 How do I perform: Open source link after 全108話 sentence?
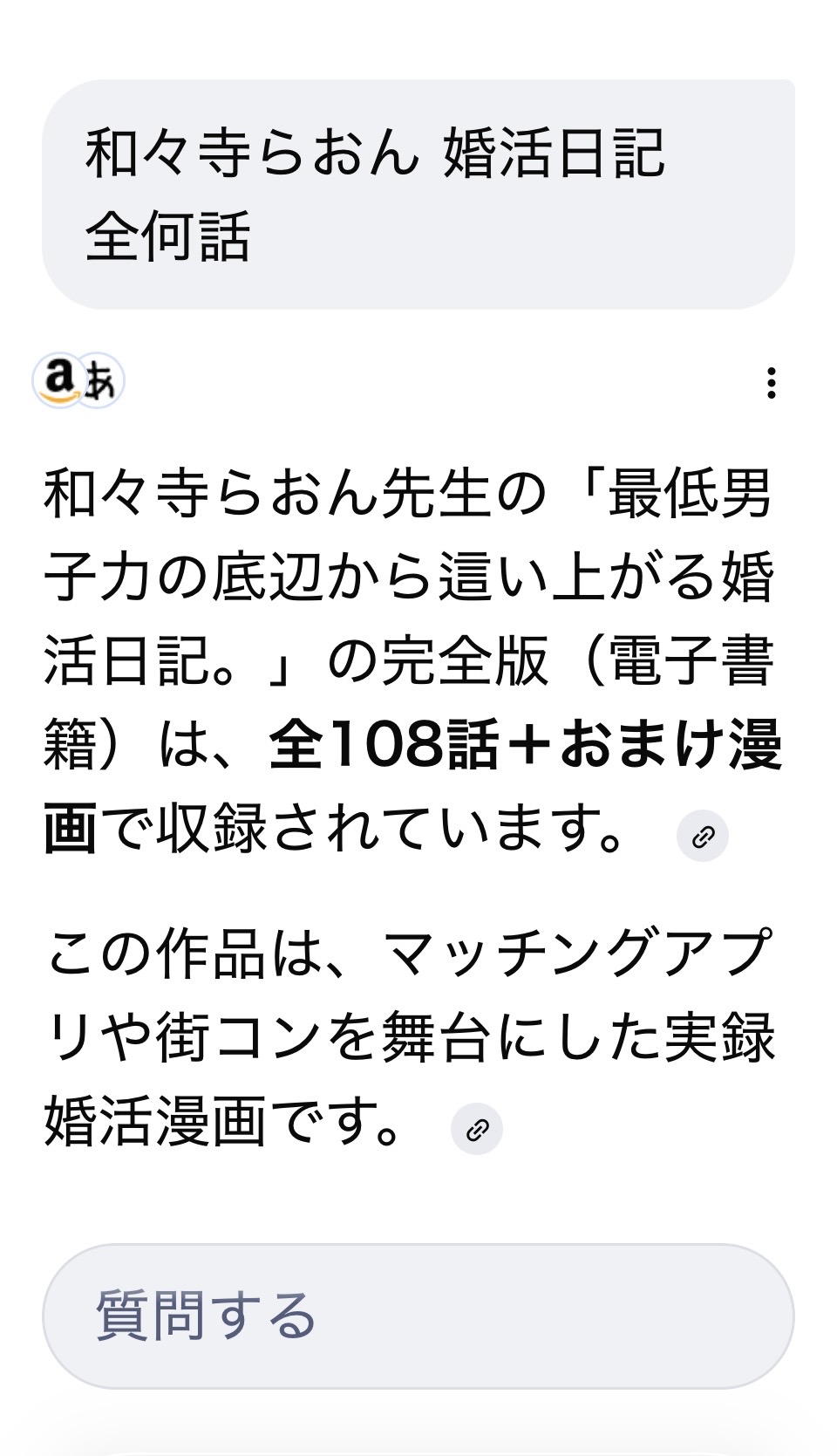click(703, 837)
